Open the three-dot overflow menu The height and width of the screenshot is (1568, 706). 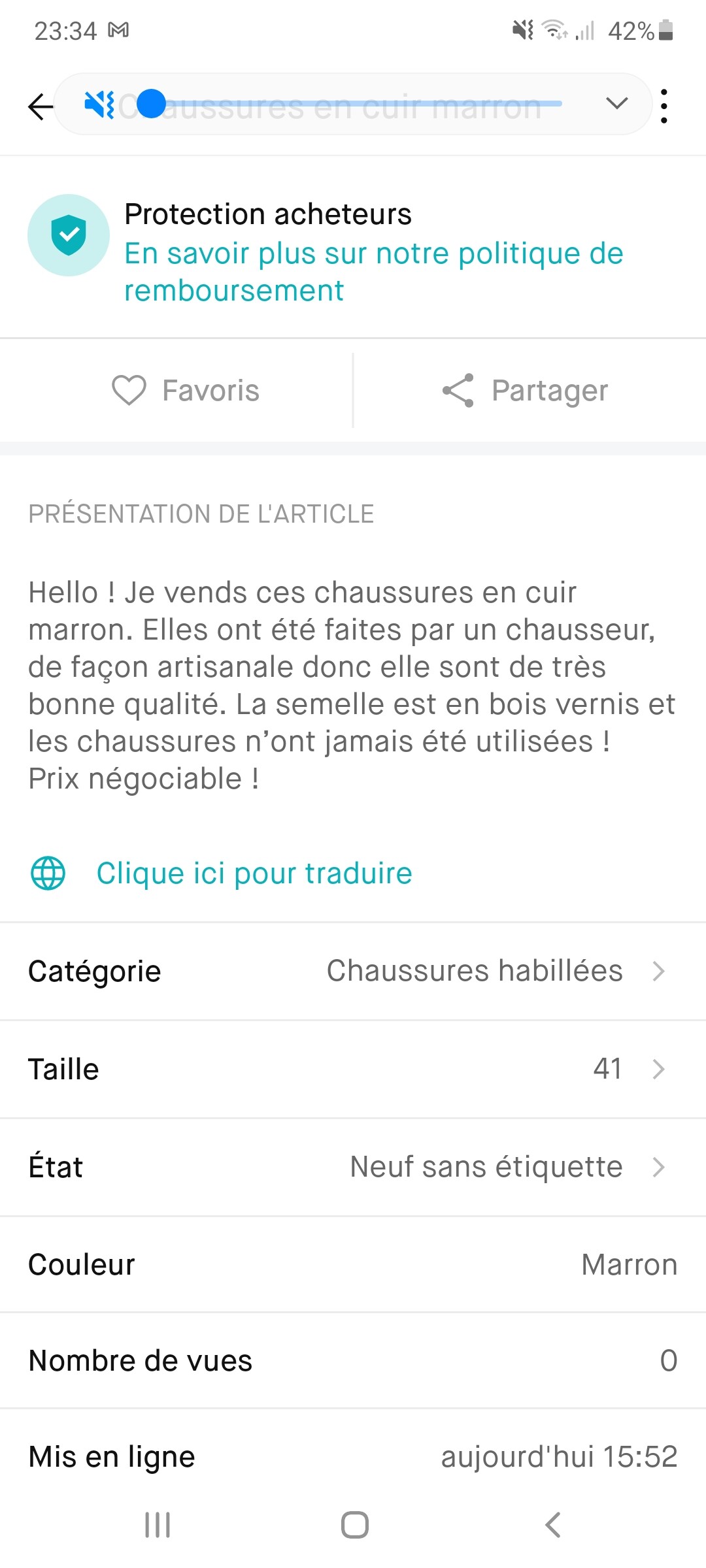[664, 106]
